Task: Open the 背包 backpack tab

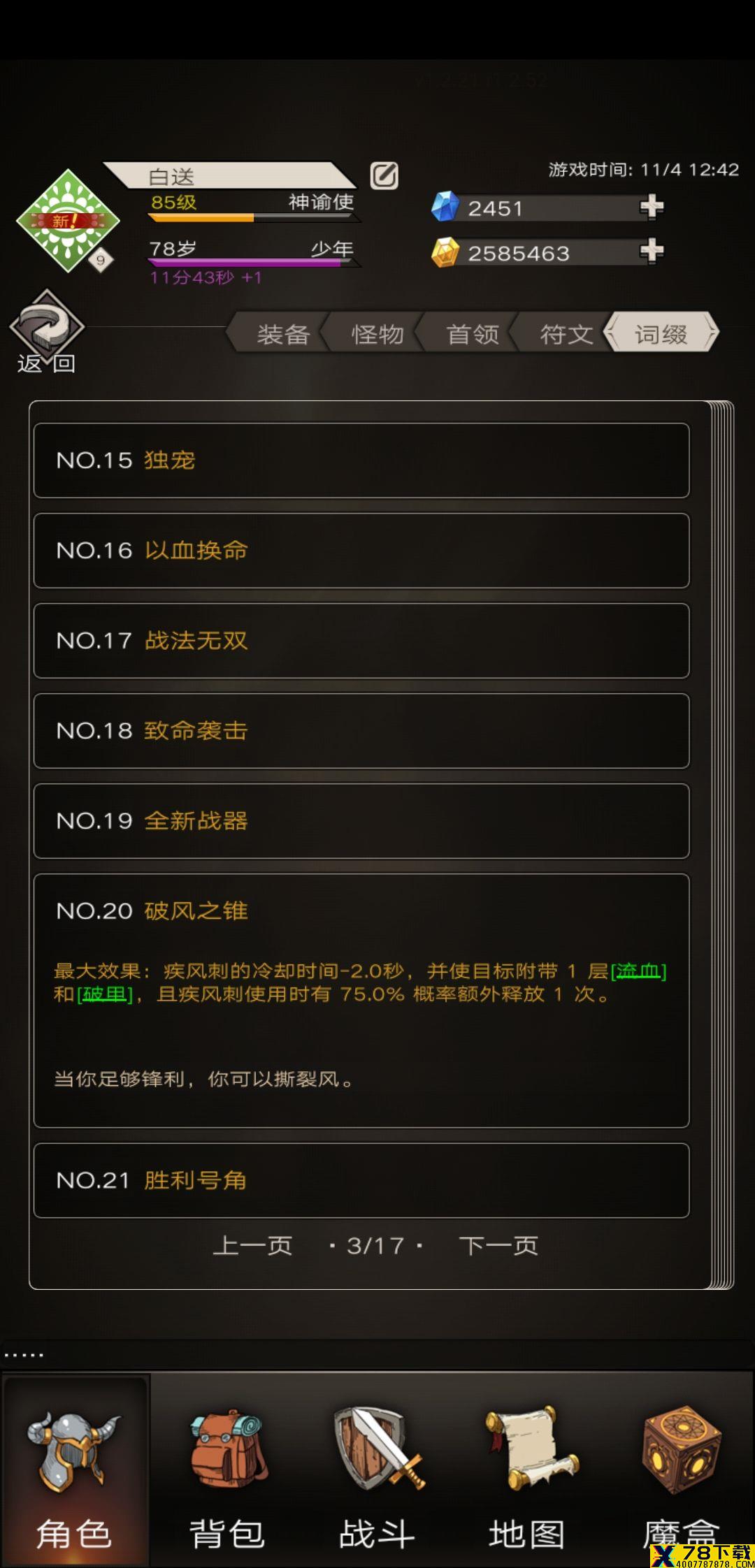Action: [x=227, y=1471]
